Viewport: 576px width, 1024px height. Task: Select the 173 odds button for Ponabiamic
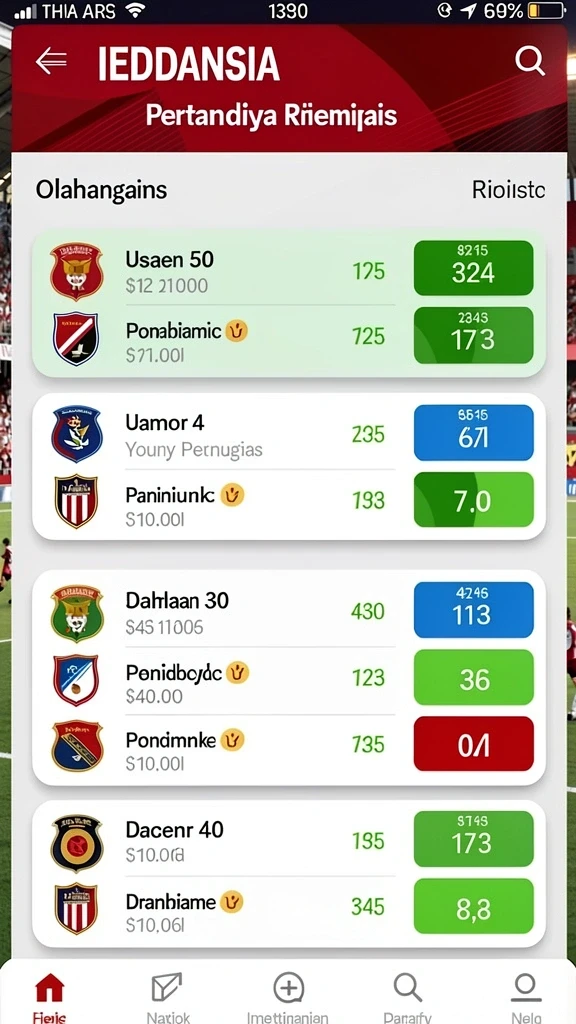[x=473, y=335]
